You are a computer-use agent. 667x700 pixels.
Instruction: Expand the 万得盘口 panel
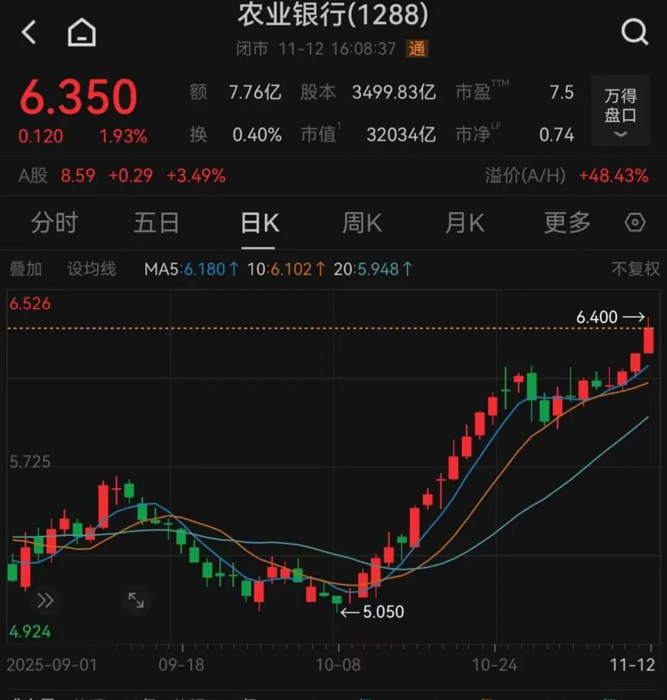point(620,112)
